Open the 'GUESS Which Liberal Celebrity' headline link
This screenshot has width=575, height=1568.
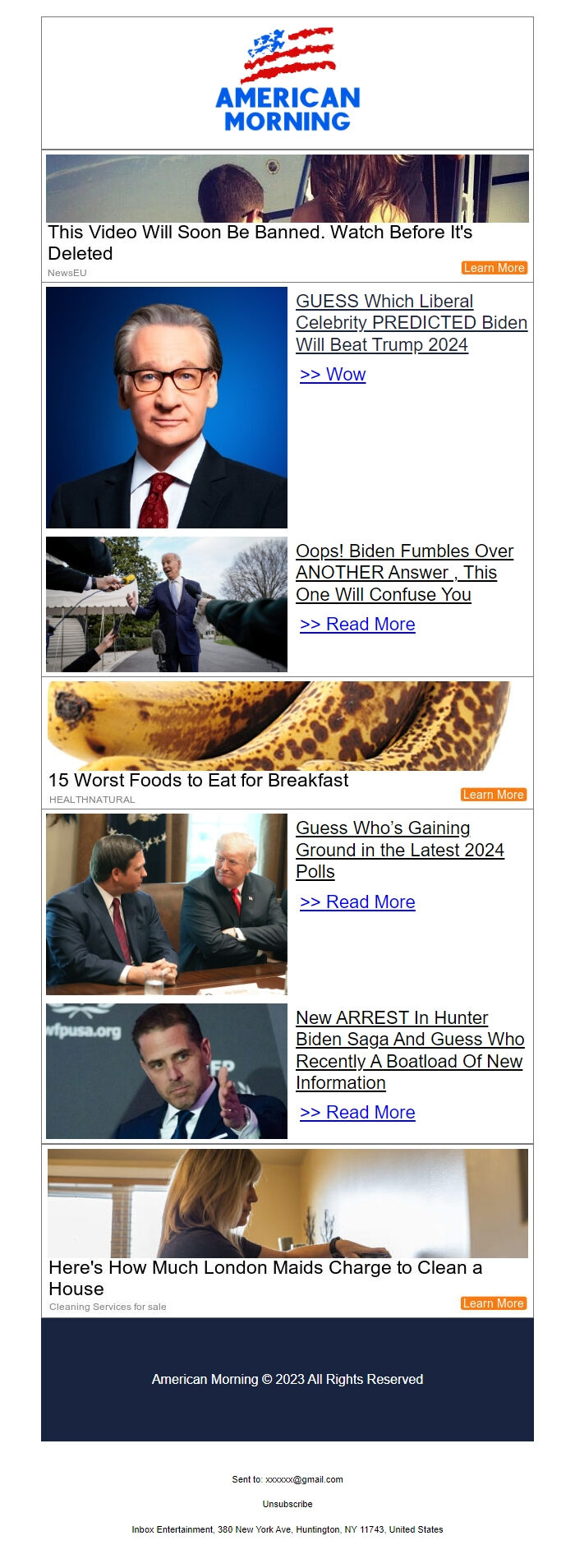pos(411,323)
